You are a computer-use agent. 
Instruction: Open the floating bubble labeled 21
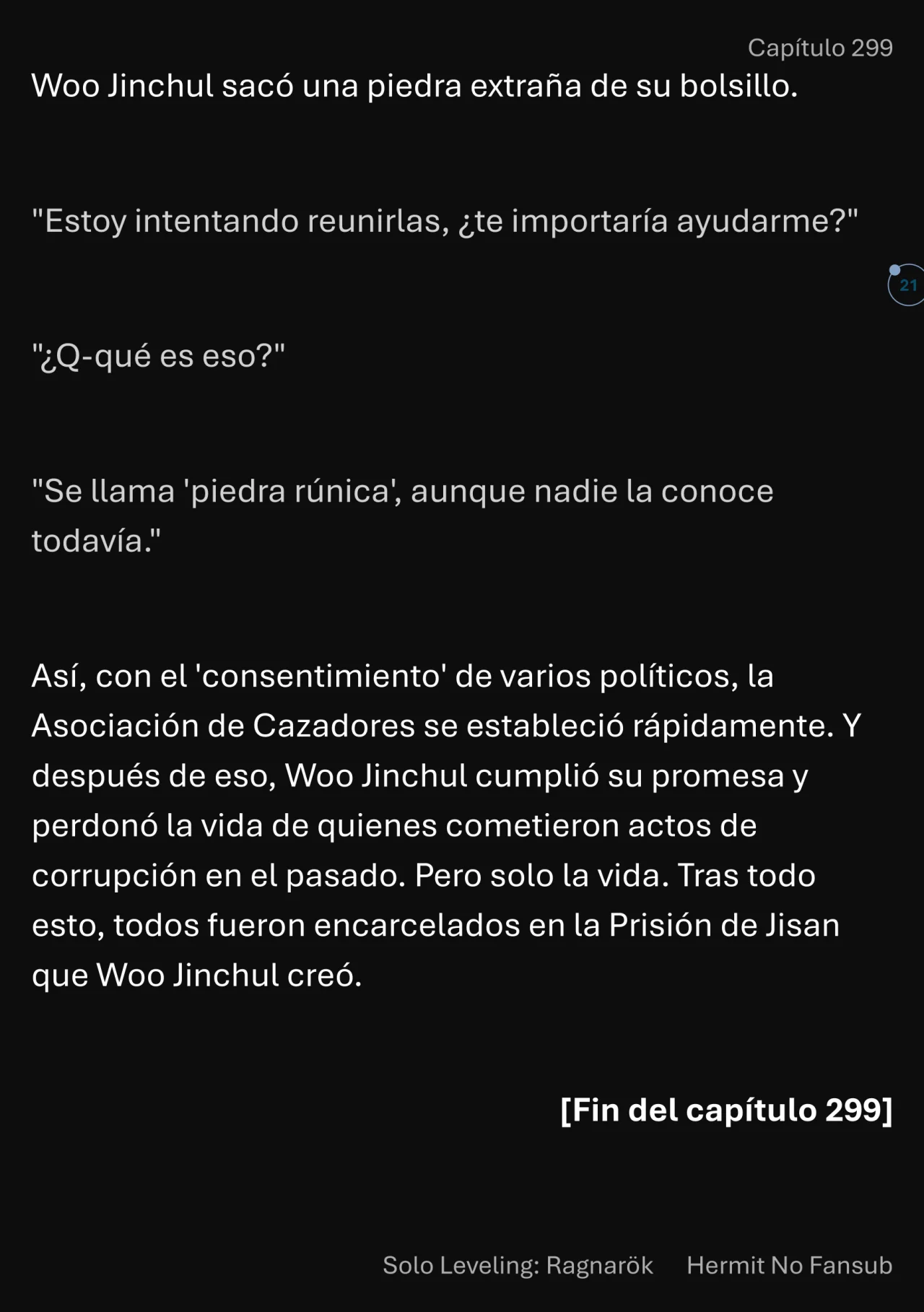tap(907, 285)
